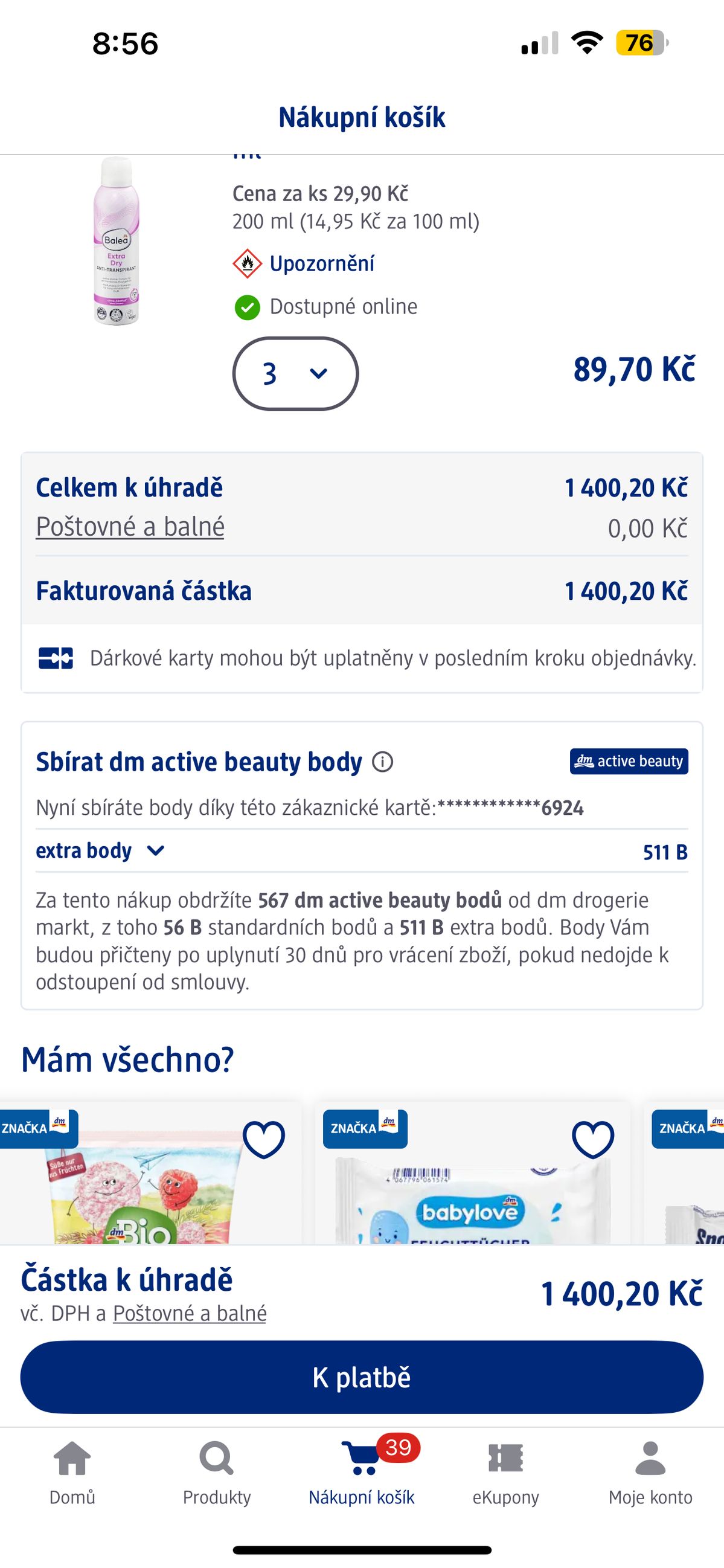Tap Poštovné a balné link under Částka k úhradě
This screenshot has width=724, height=1568.
tap(190, 1313)
